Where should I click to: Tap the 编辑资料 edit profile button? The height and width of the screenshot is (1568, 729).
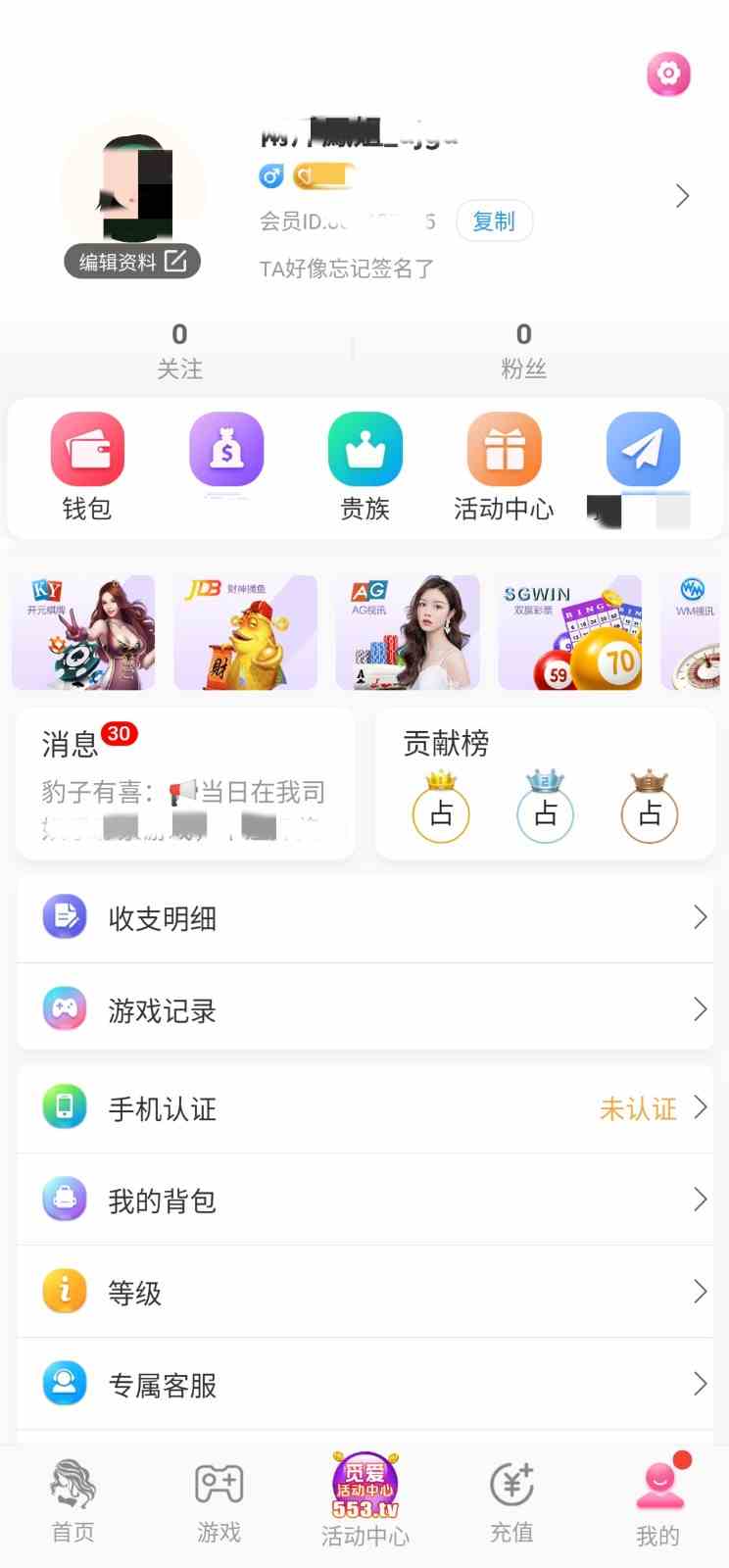[x=132, y=262]
